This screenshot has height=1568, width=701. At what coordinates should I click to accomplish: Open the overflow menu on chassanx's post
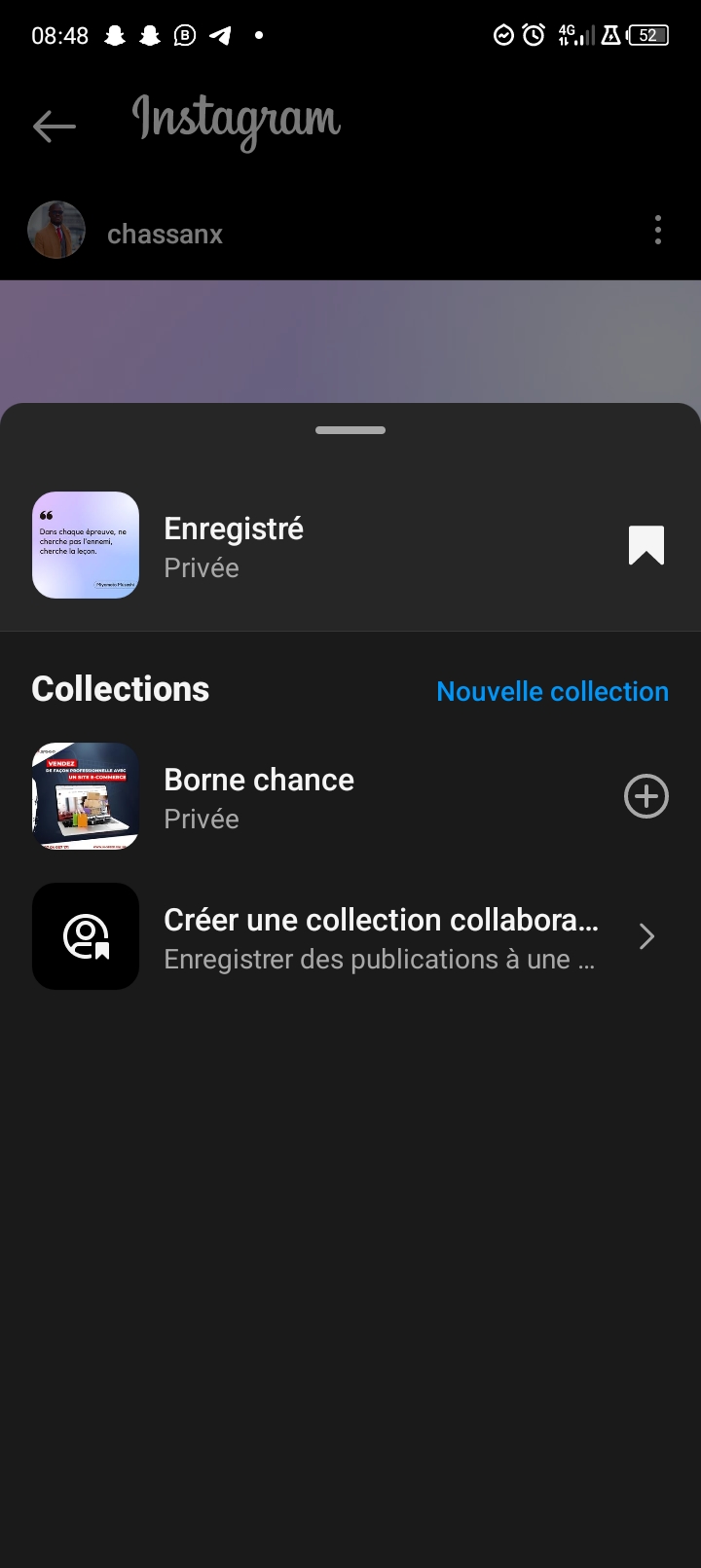(658, 231)
